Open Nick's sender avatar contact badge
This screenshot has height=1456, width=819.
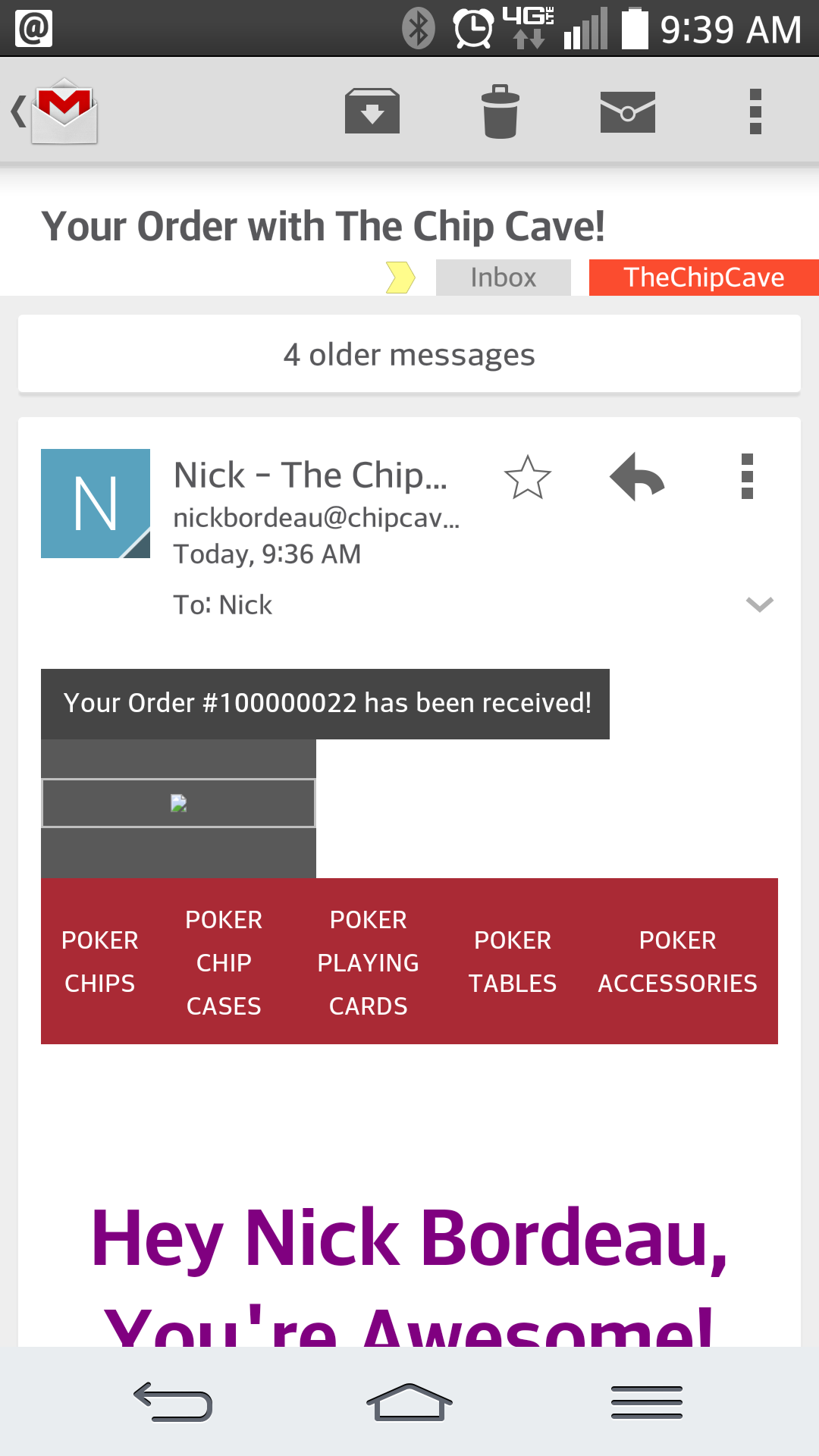pos(96,504)
